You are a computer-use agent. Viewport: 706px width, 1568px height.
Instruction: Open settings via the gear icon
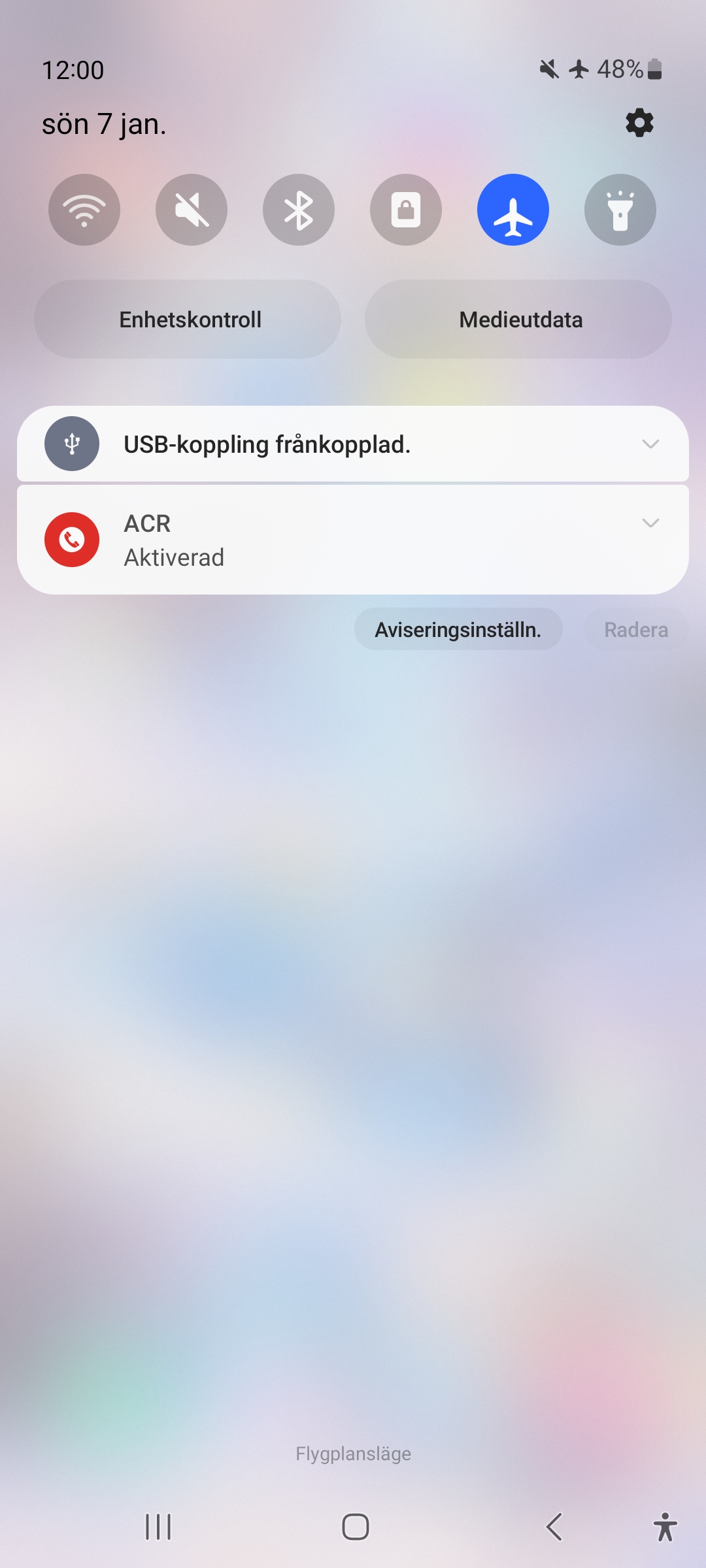click(639, 123)
